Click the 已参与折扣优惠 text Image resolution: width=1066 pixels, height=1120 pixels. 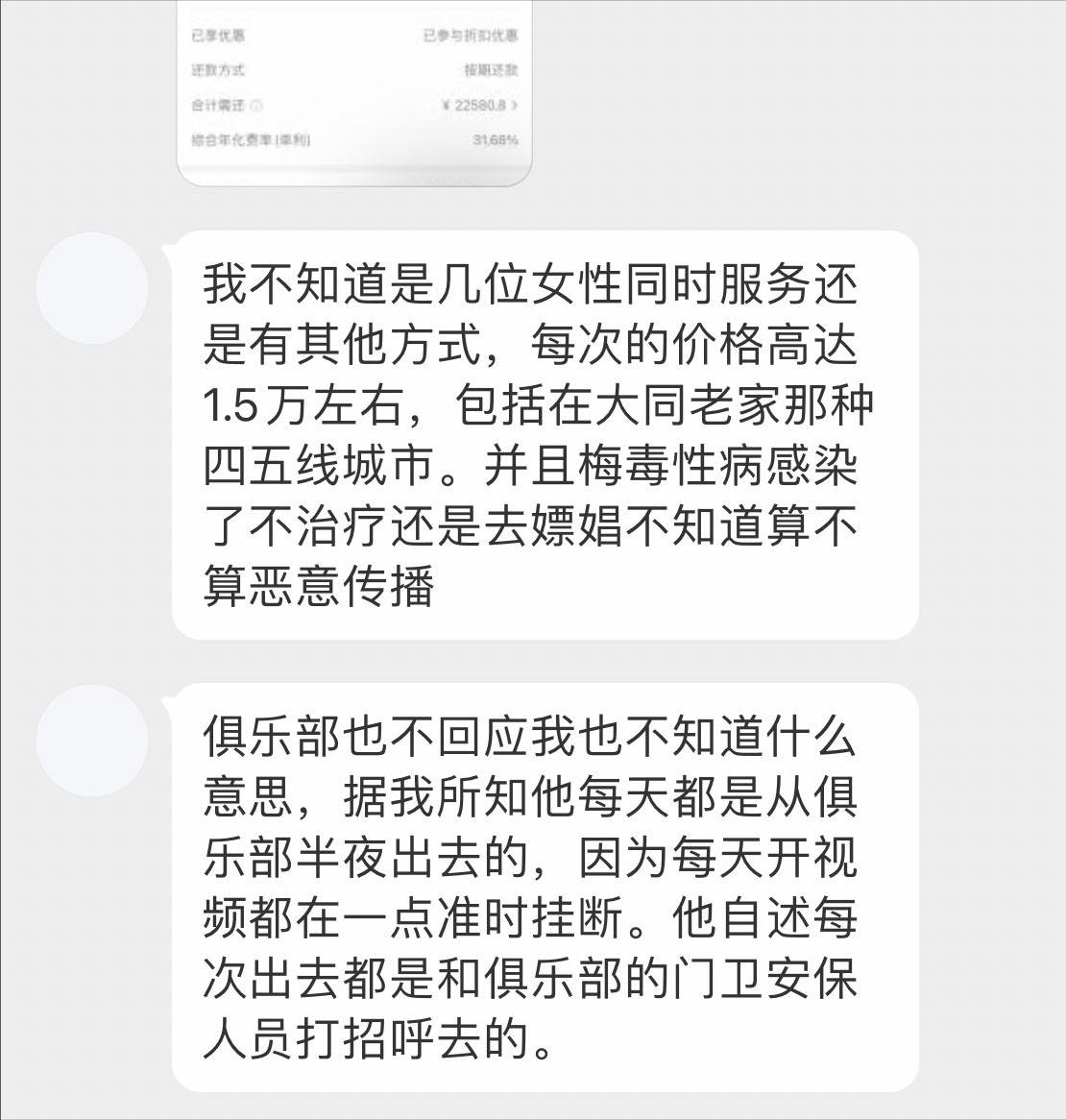471,35
